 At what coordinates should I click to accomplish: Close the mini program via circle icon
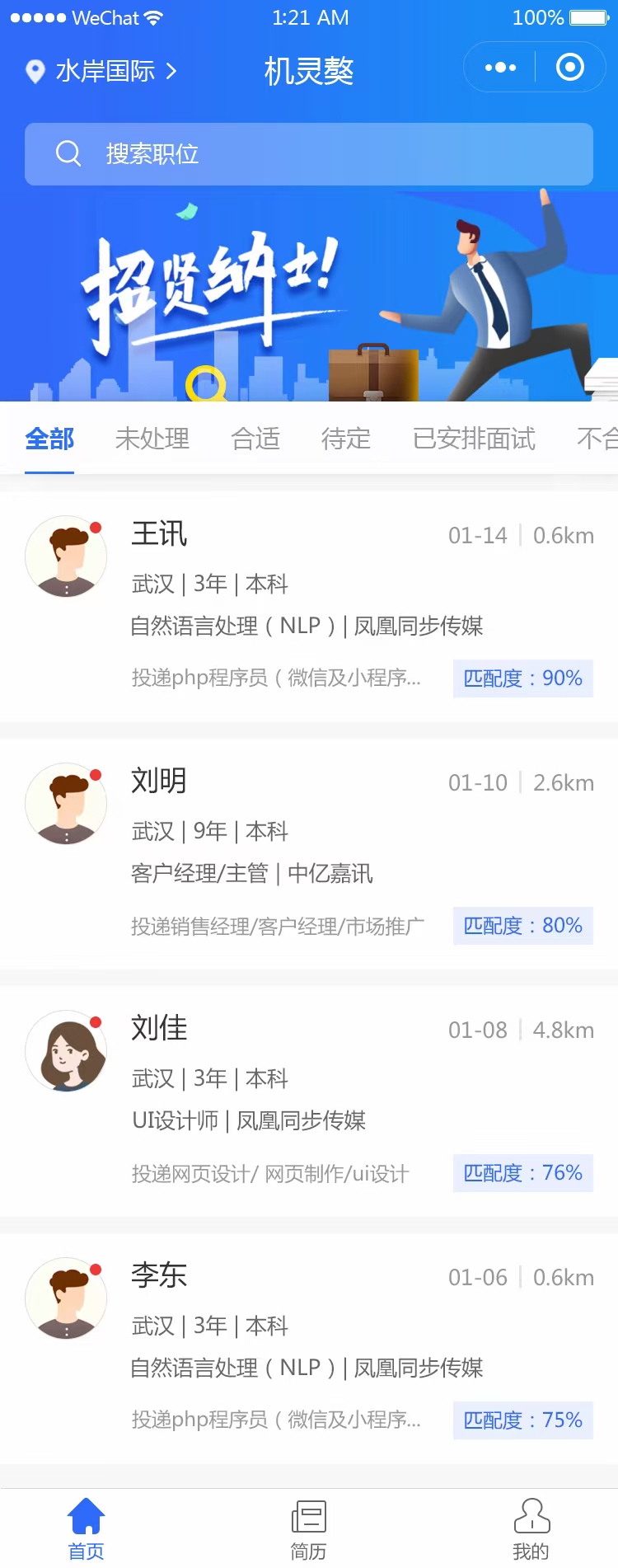[569, 68]
